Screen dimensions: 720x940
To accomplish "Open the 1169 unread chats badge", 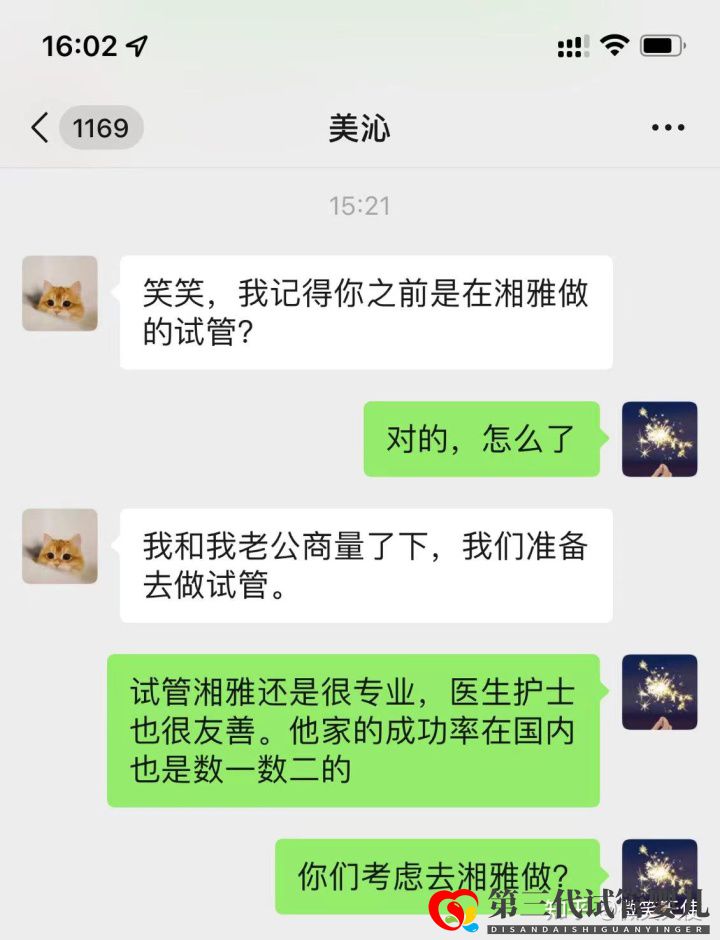I will point(100,128).
